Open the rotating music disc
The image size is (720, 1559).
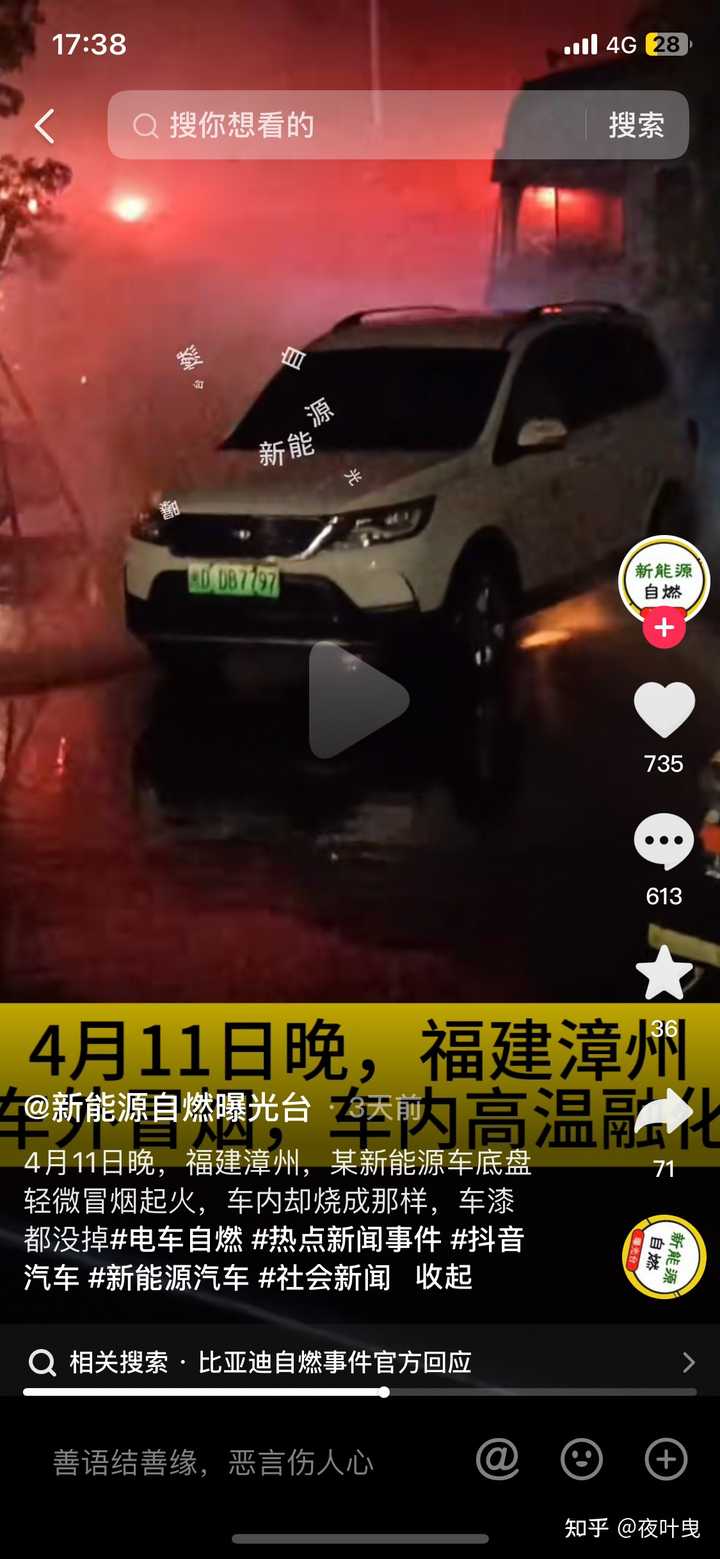click(664, 1258)
